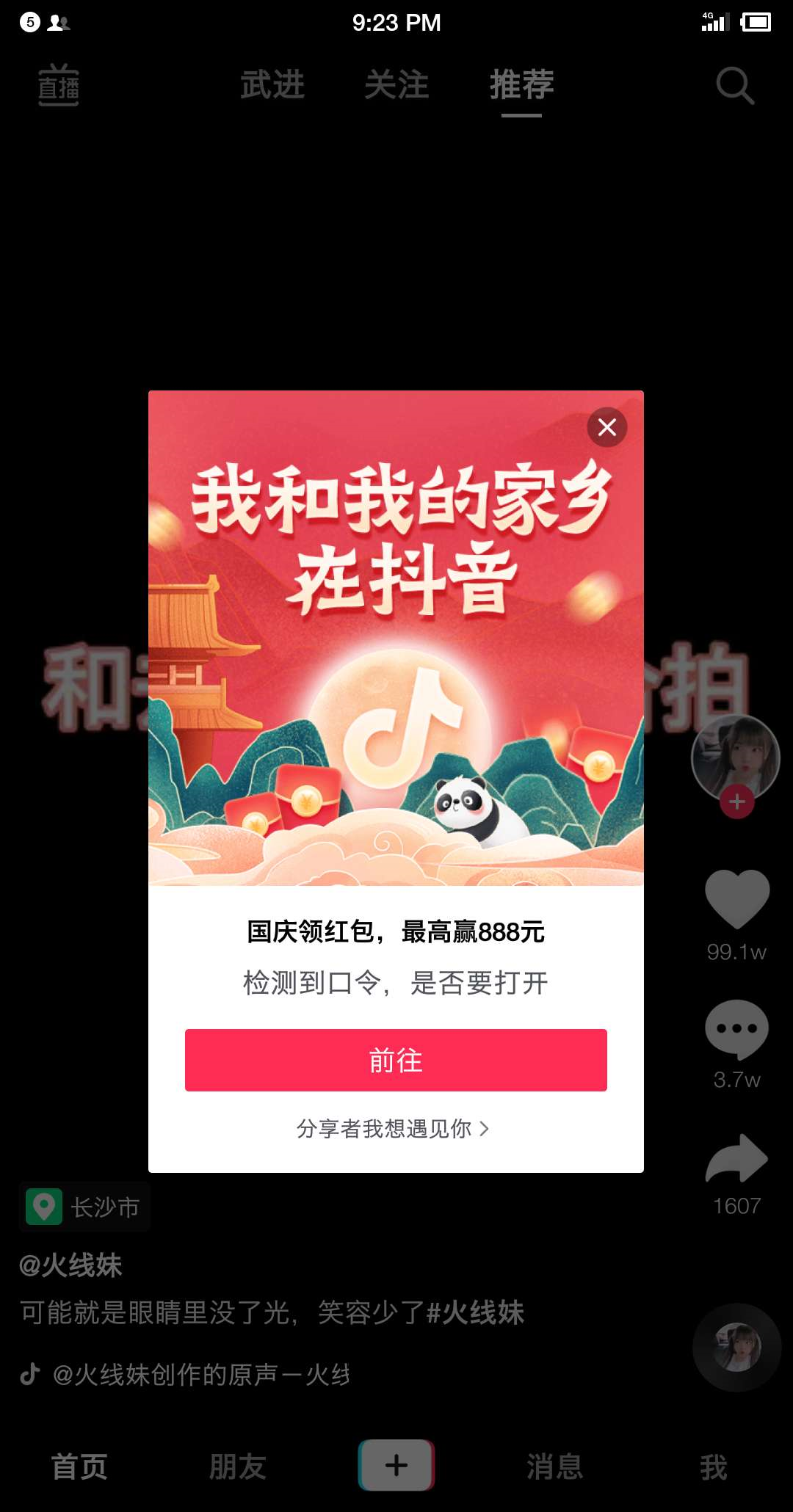Open the 长沙市 location tag
The height and width of the screenshot is (1512, 793).
84,1207
